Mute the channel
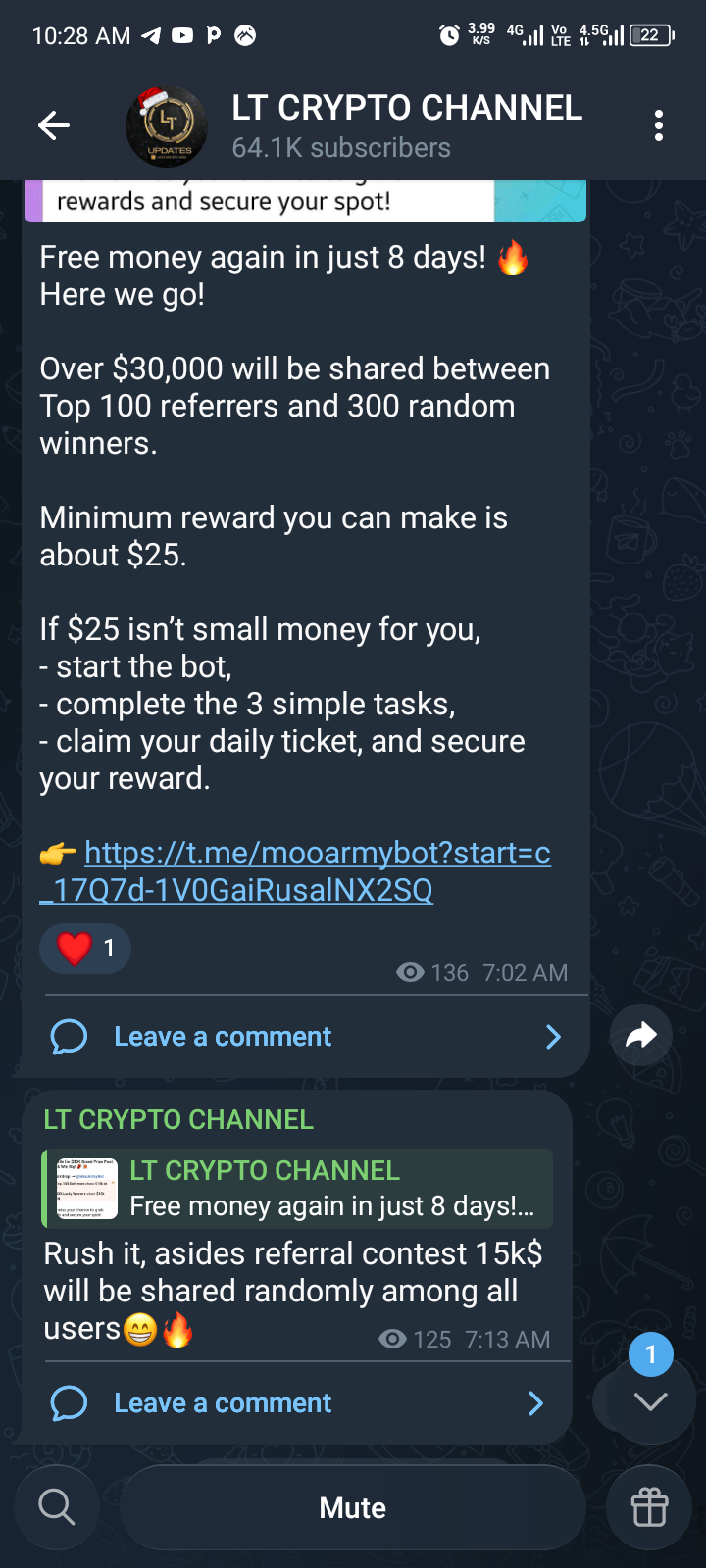 (353, 1507)
